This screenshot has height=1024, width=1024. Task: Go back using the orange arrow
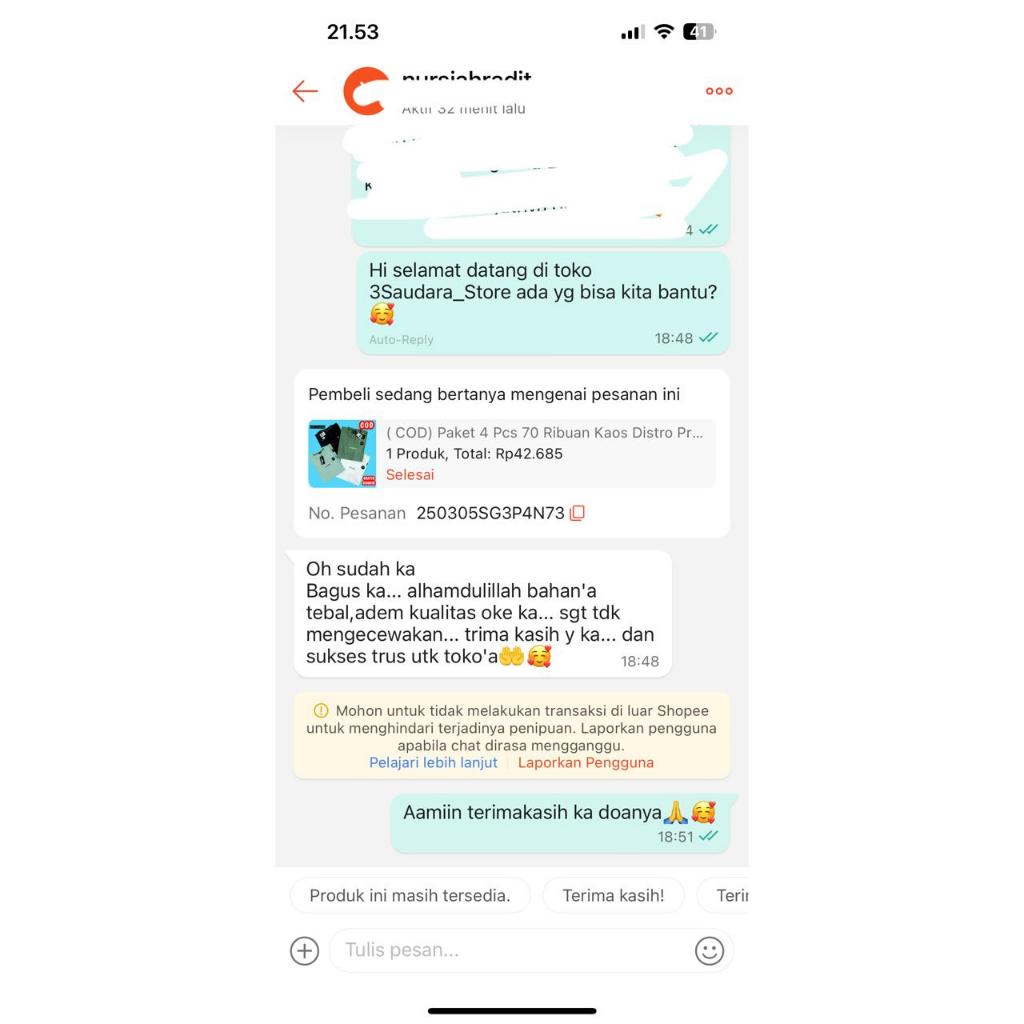[305, 91]
